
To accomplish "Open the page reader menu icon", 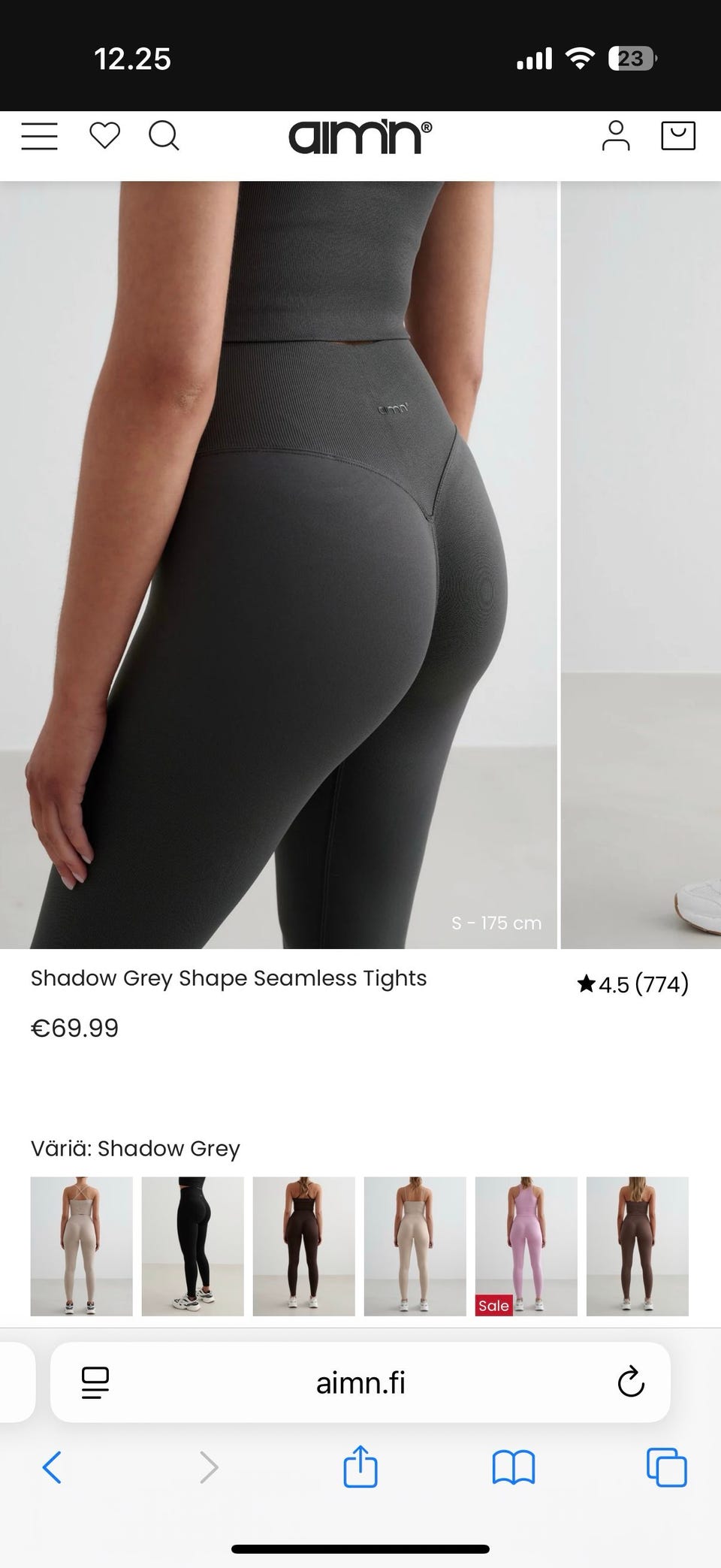I will click(x=95, y=1382).
